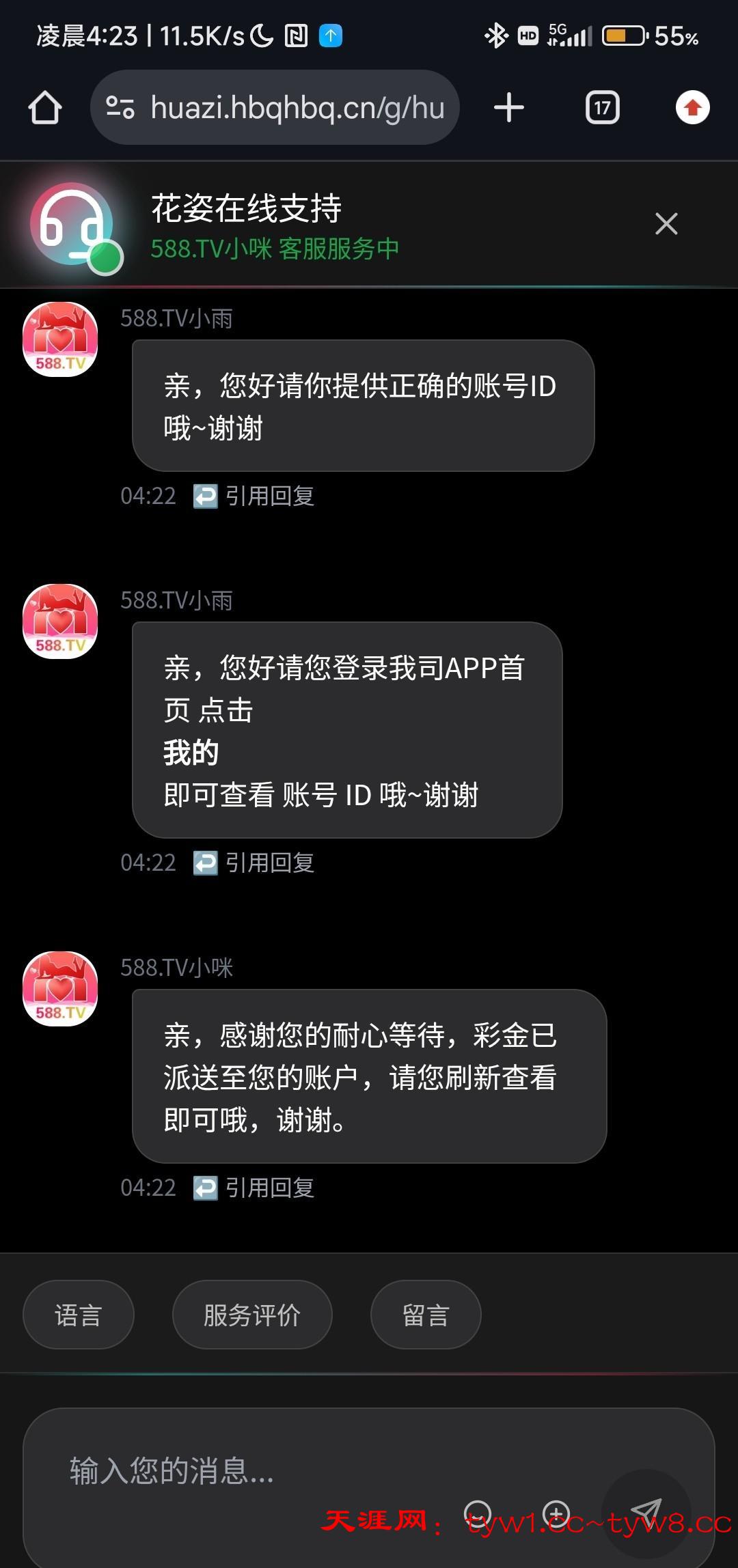Tap the 留言 leave-message button
This screenshot has width=738, height=1568.
point(425,1315)
